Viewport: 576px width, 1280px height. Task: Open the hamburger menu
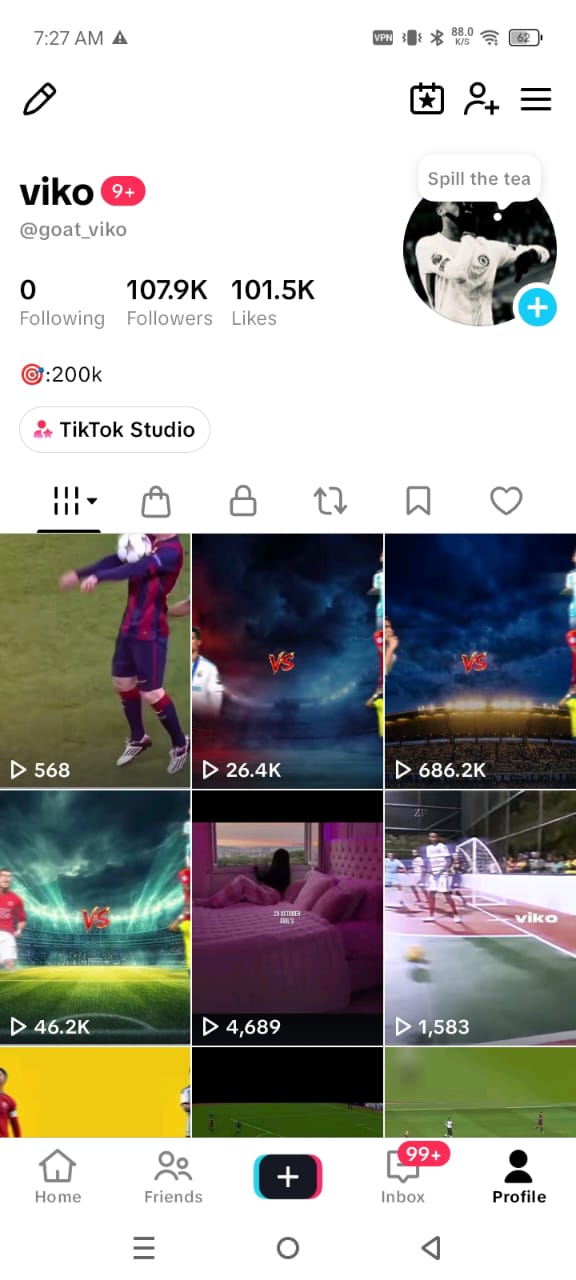[x=536, y=99]
